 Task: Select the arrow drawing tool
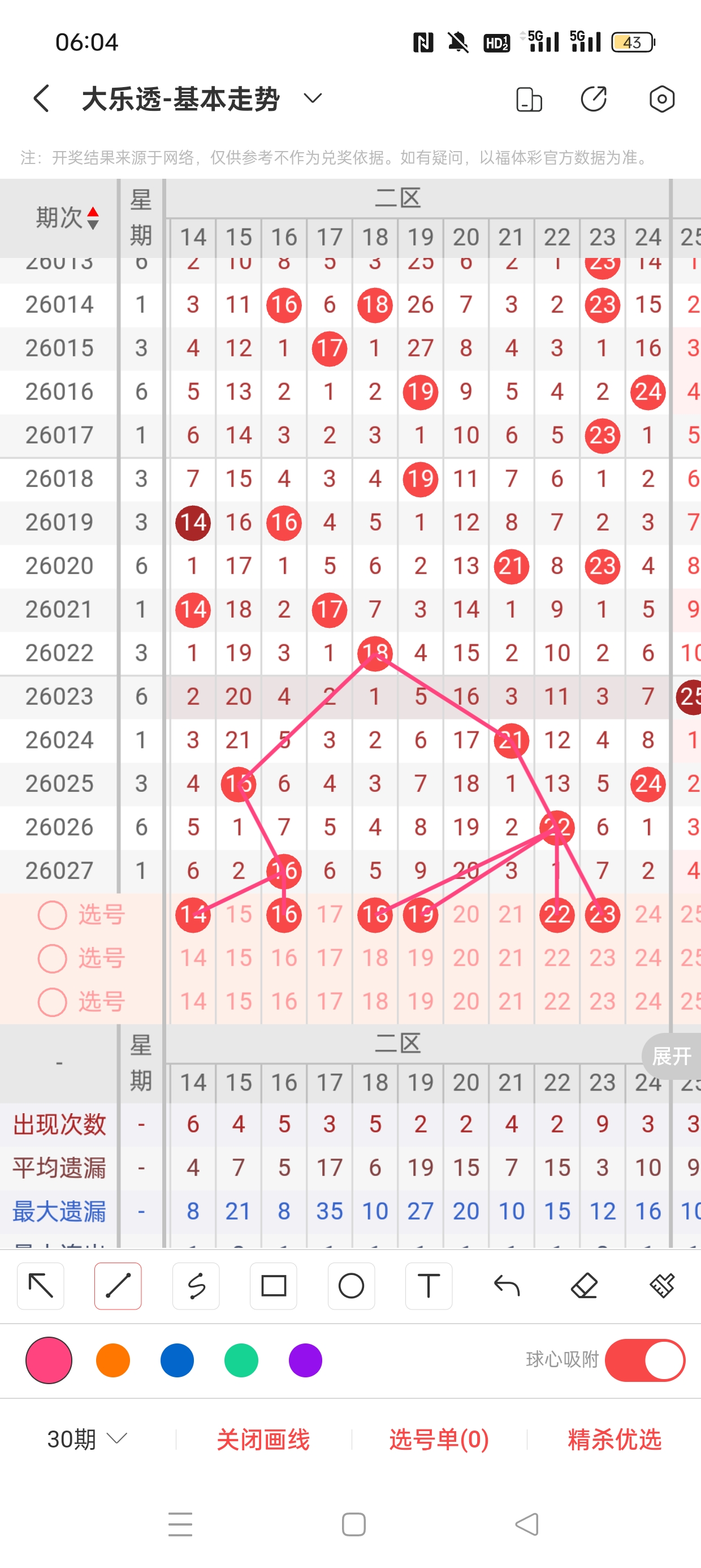click(41, 1286)
